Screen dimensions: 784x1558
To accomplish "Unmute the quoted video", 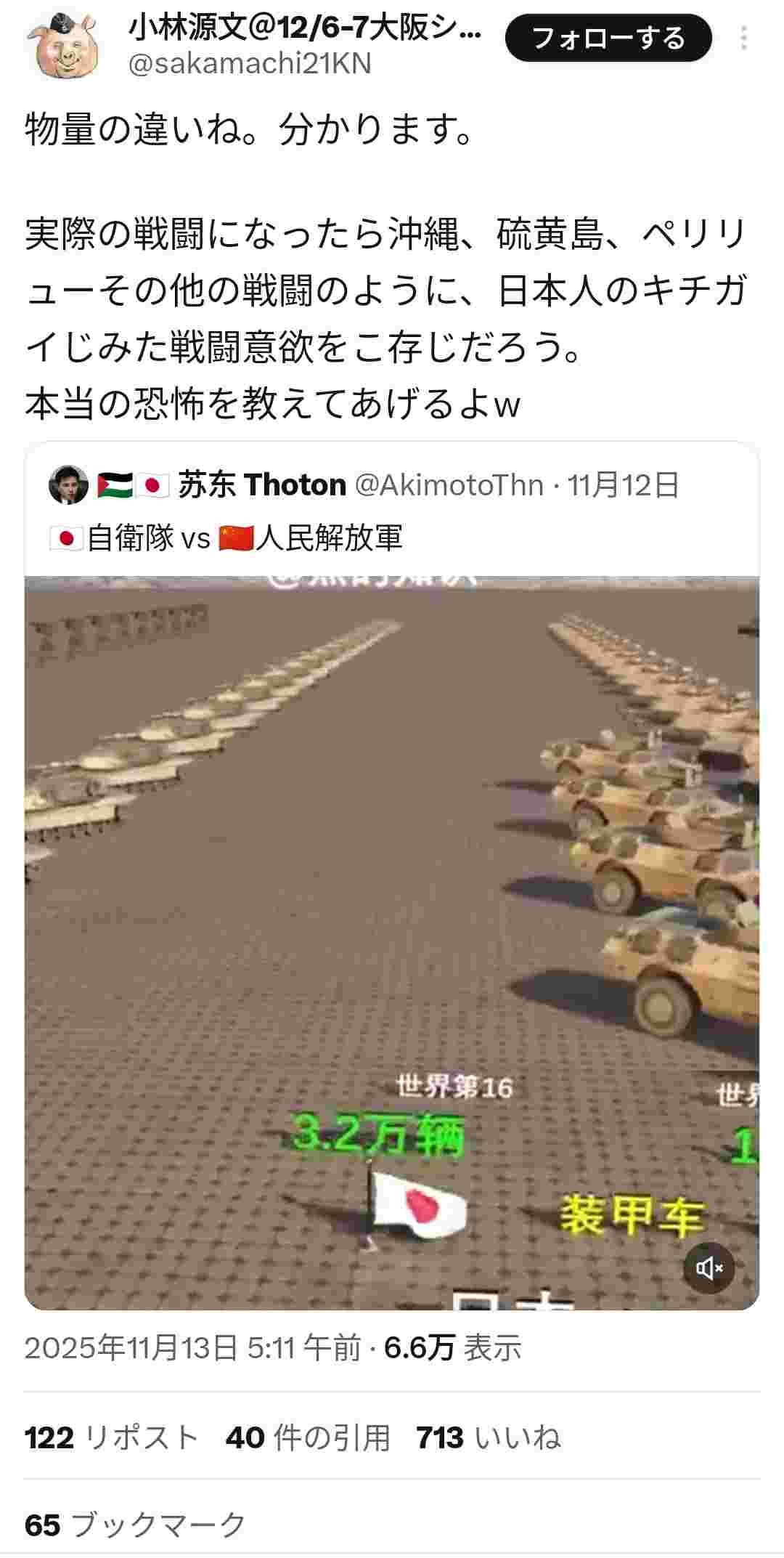I will point(709,1268).
